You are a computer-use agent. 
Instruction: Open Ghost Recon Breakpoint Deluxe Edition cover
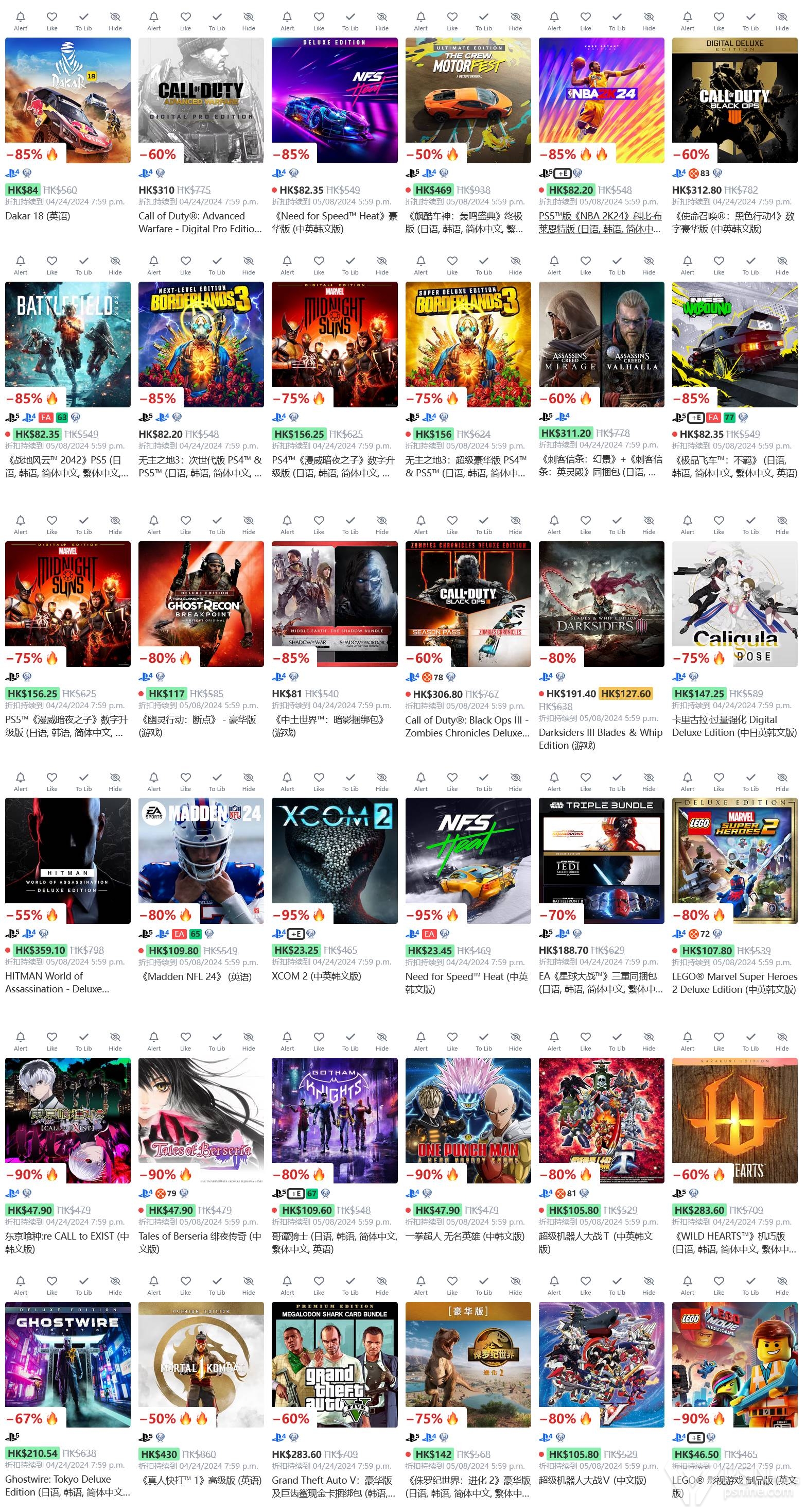201,604
